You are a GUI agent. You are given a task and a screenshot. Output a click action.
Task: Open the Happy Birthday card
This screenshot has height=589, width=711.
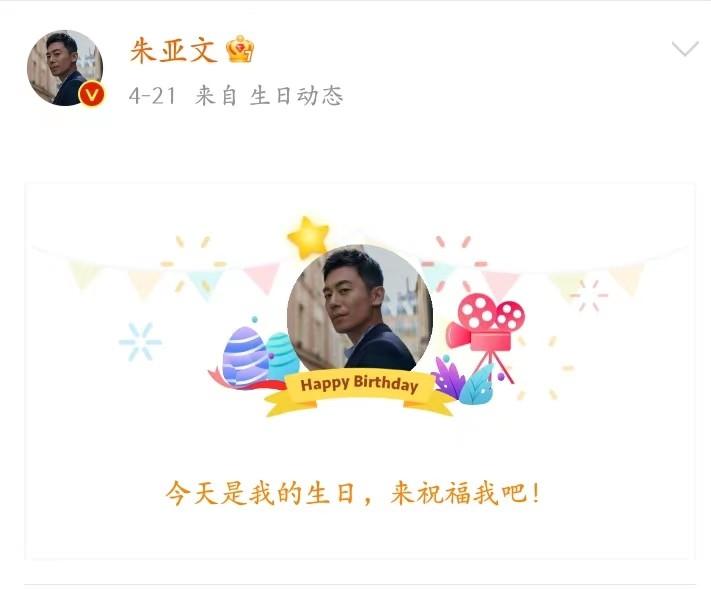point(360,370)
